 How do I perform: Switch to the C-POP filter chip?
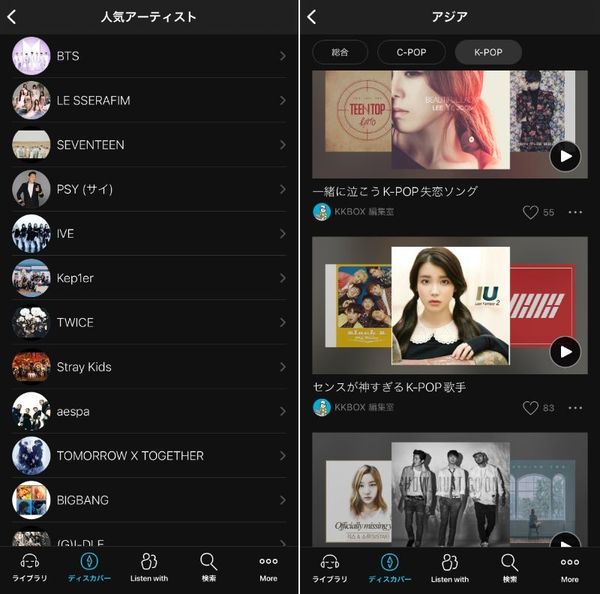pyautogui.click(x=411, y=52)
